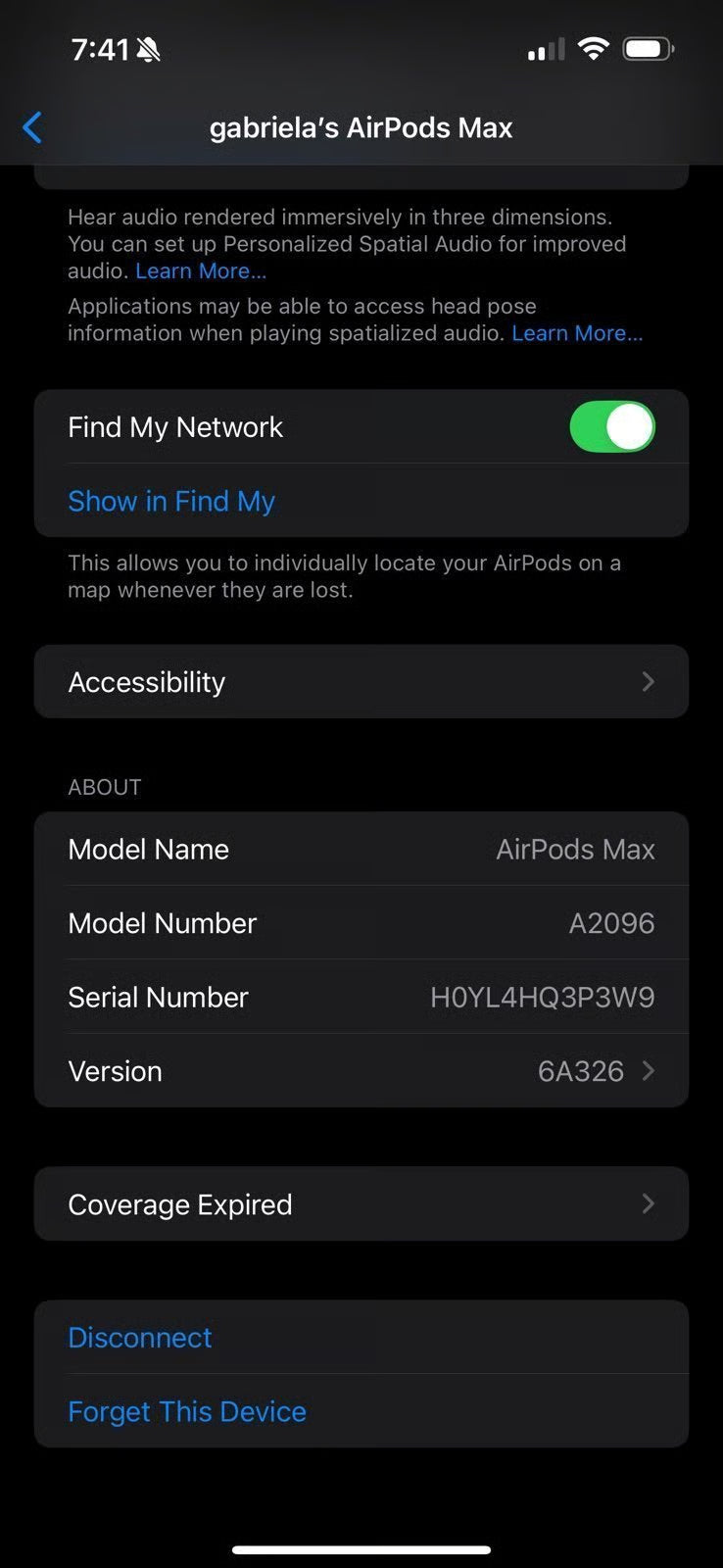
Task: Tap the back arrow to previous screen
Action: pos(32,127)
